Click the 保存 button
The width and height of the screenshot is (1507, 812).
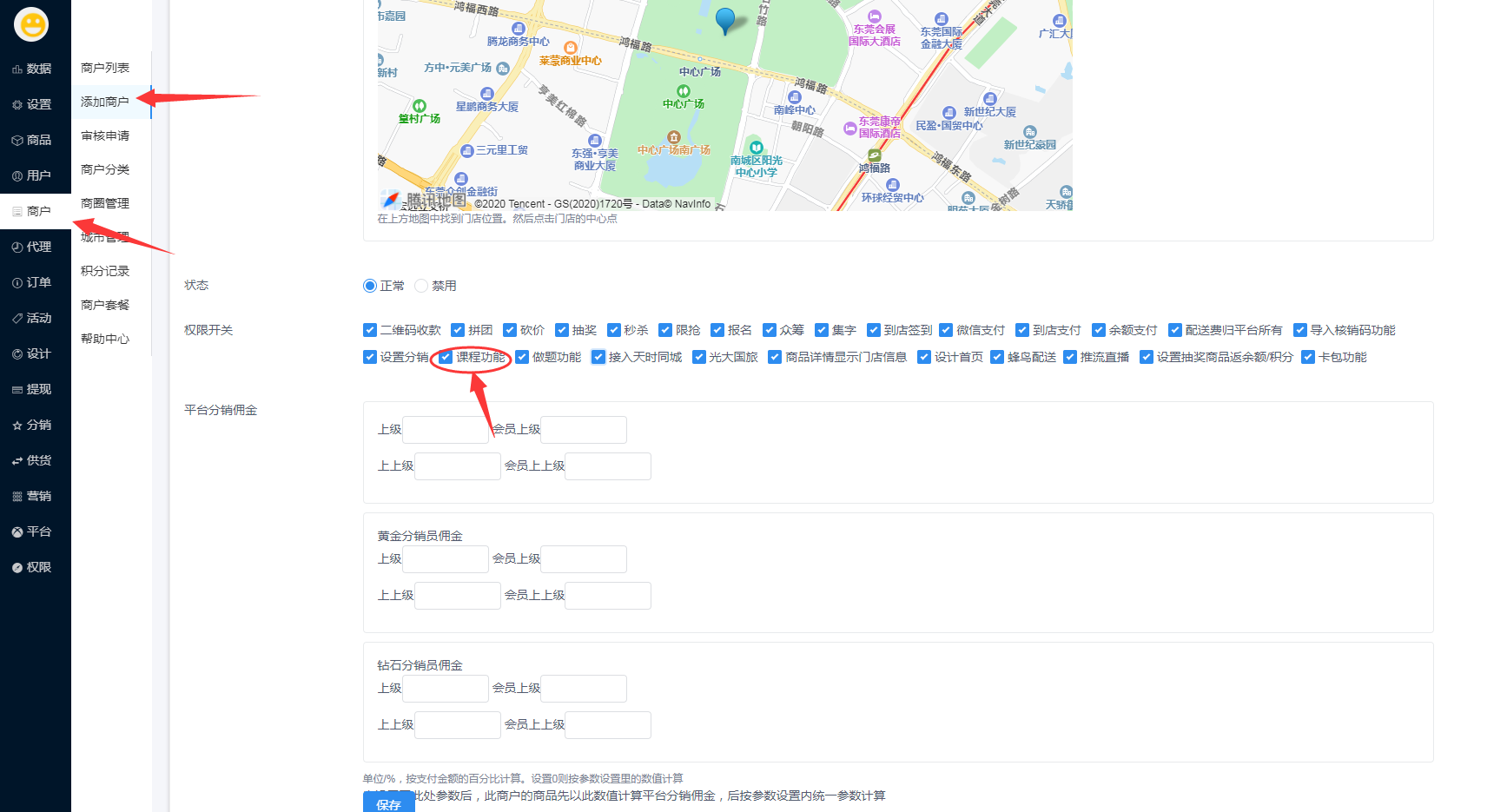point(388,803)
